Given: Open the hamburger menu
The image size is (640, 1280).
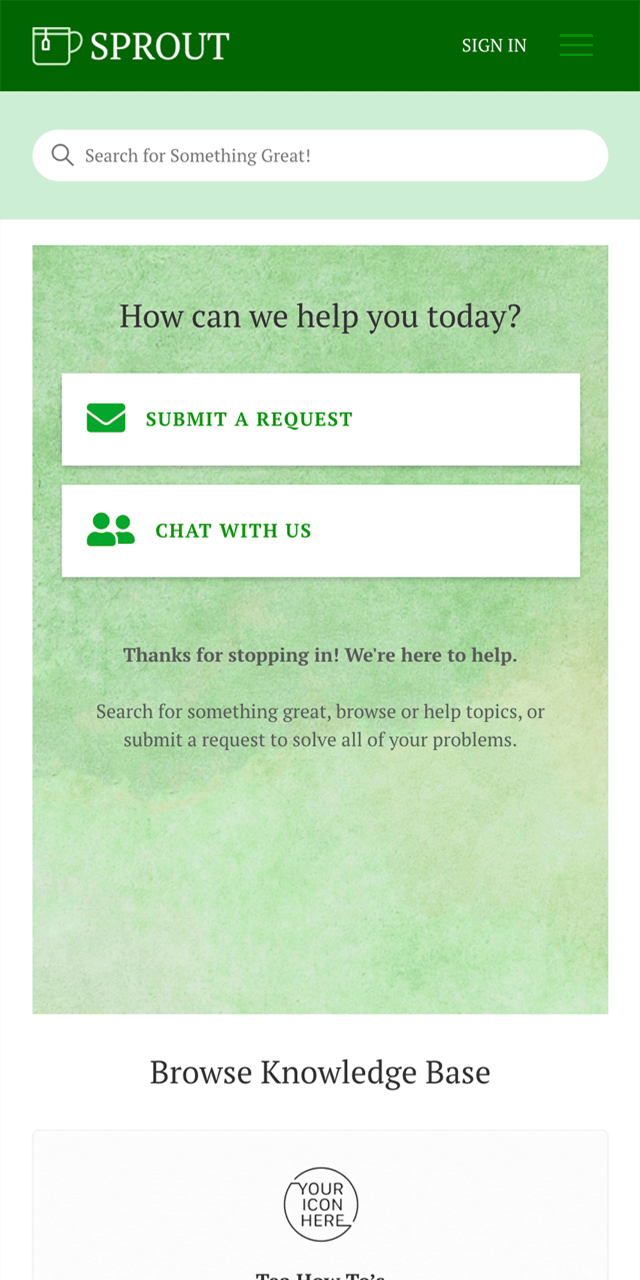Looking at the screenshot, I should (x=576, y=45).
